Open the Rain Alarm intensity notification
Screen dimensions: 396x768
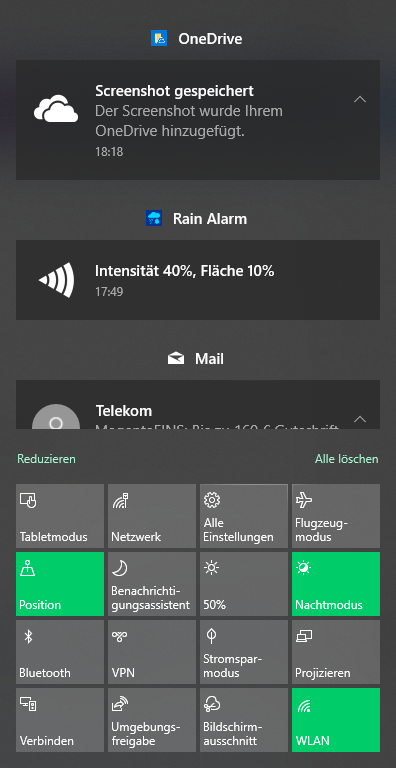tap(198, 280)
